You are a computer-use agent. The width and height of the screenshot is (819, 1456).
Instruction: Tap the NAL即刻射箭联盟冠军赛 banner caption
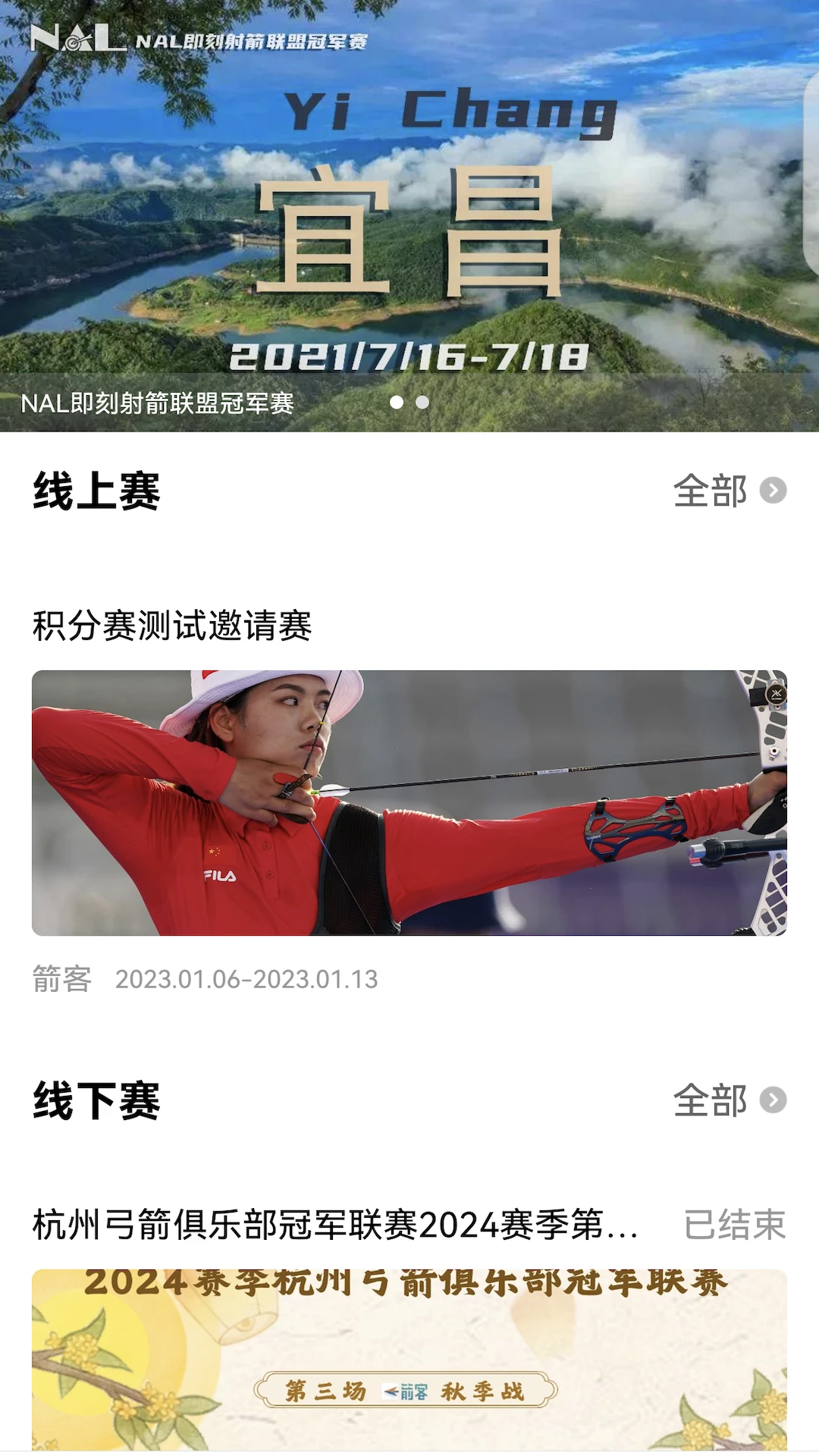pyautogui.click(x=161, y=405)
